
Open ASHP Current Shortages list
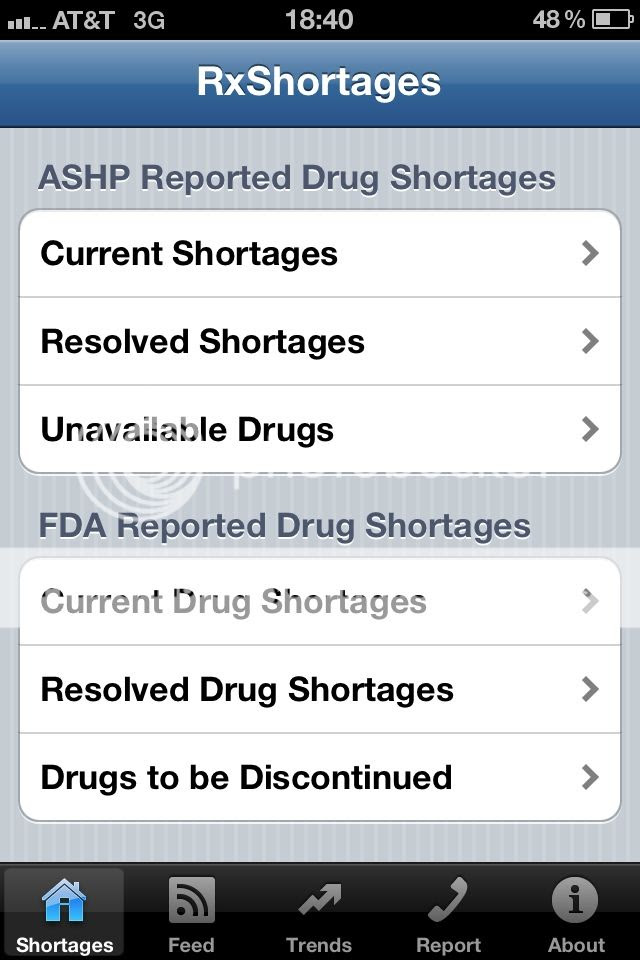320,254
